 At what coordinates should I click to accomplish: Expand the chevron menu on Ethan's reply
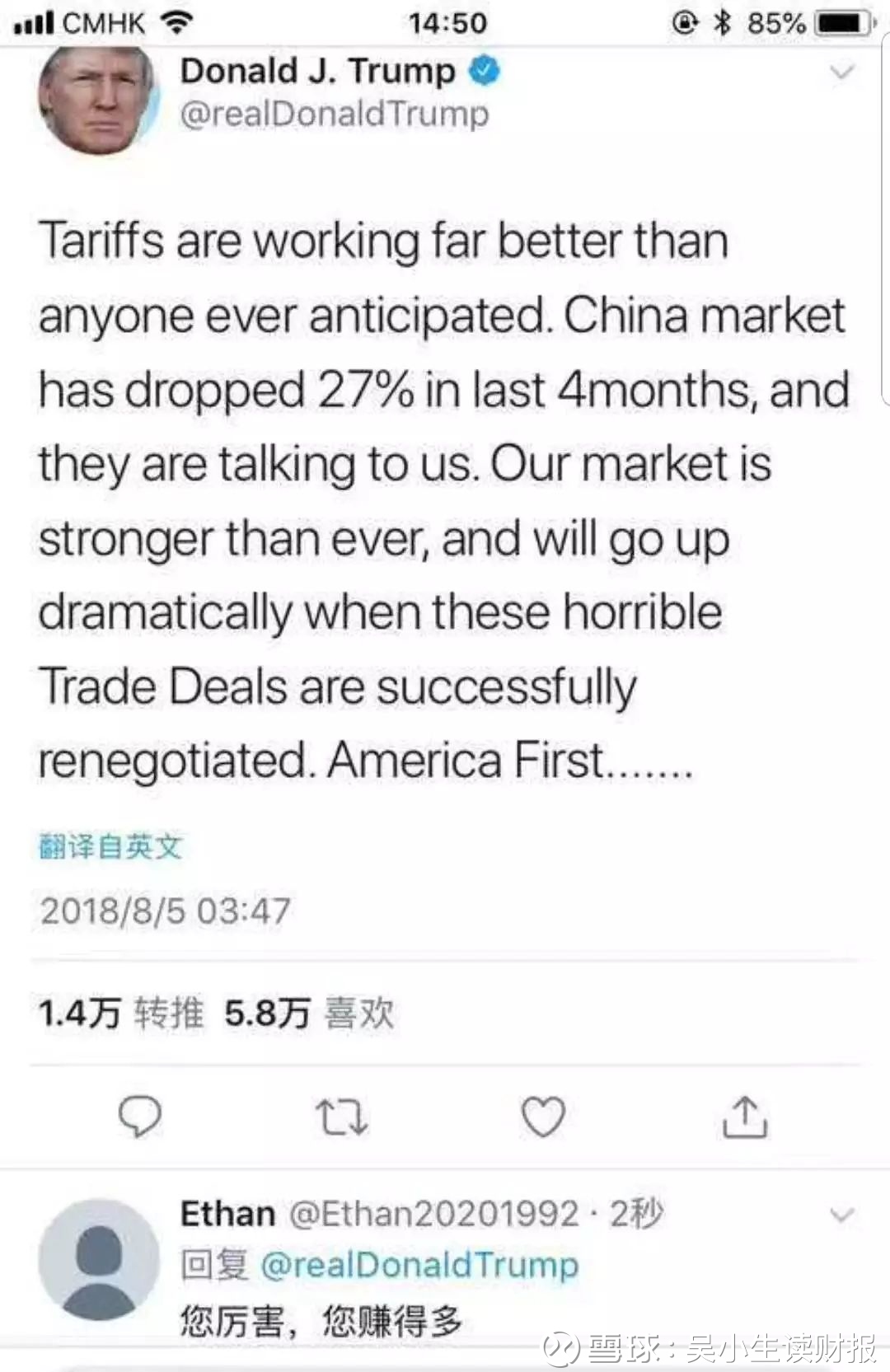tap(841, 1215)
